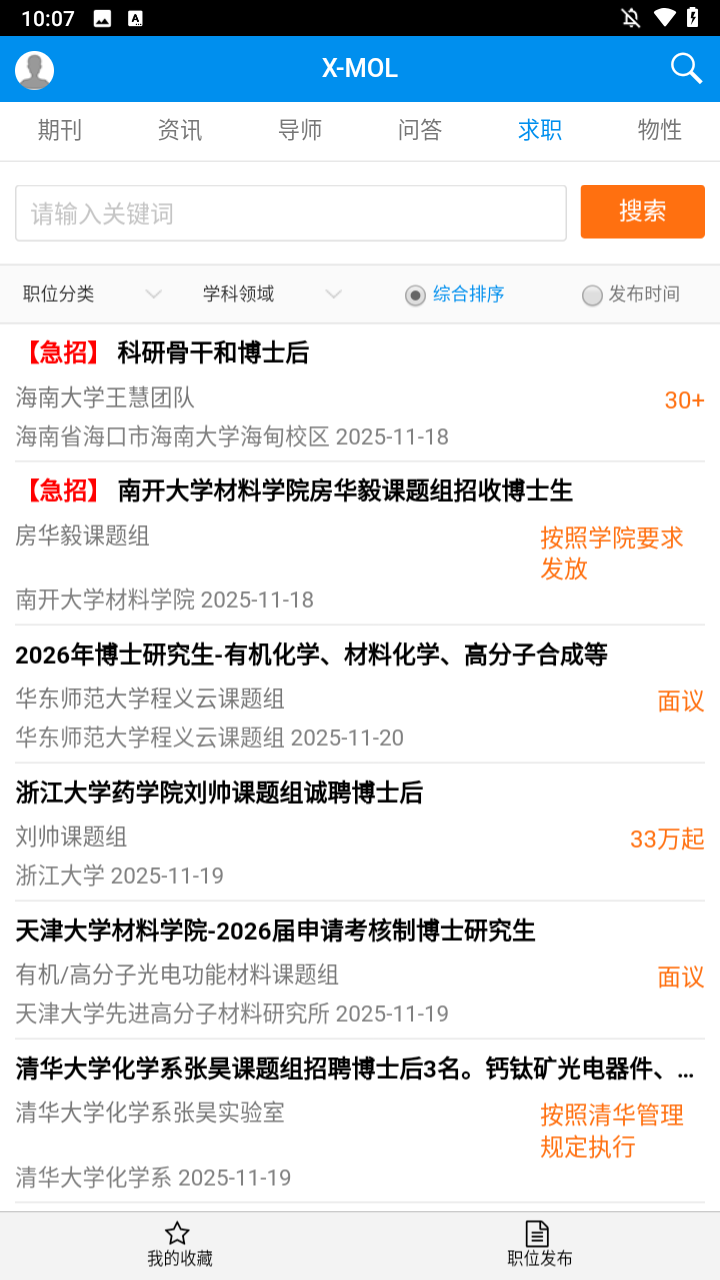
Task: Click the search magnifier icon in title bar
Action: (x=686, y=69)
